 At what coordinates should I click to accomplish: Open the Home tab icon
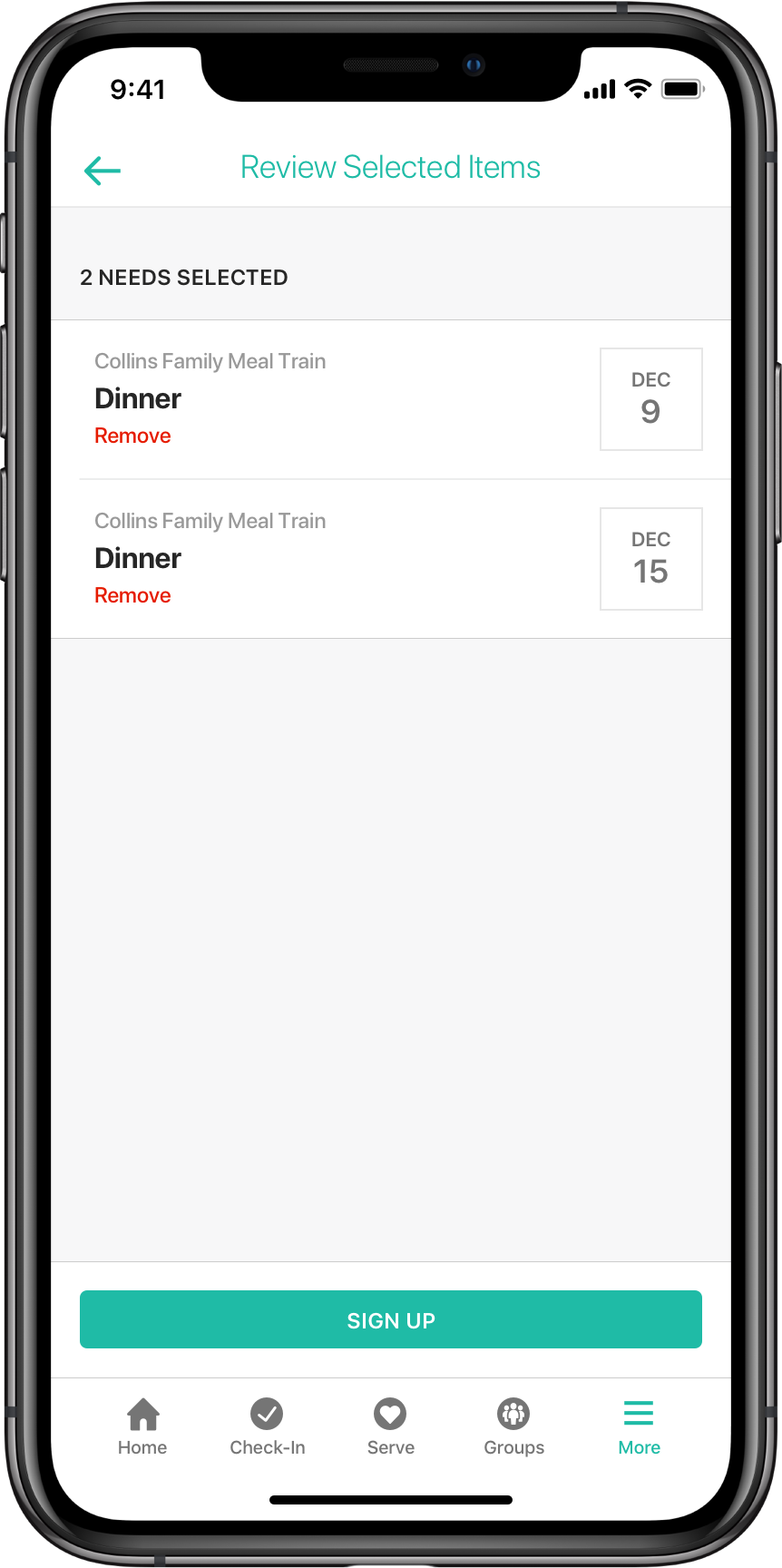click(x=142, y=1414)
